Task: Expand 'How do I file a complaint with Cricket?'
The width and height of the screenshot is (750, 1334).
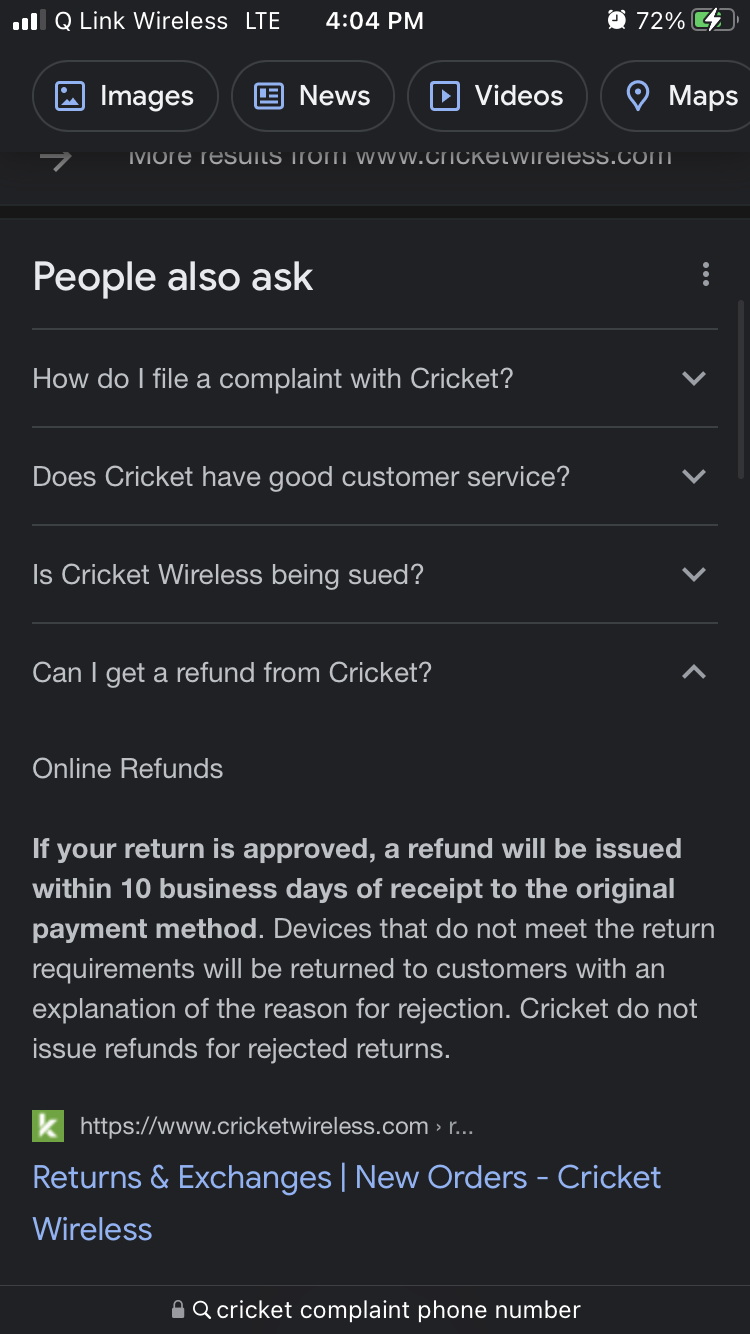Action: (374, 378)
